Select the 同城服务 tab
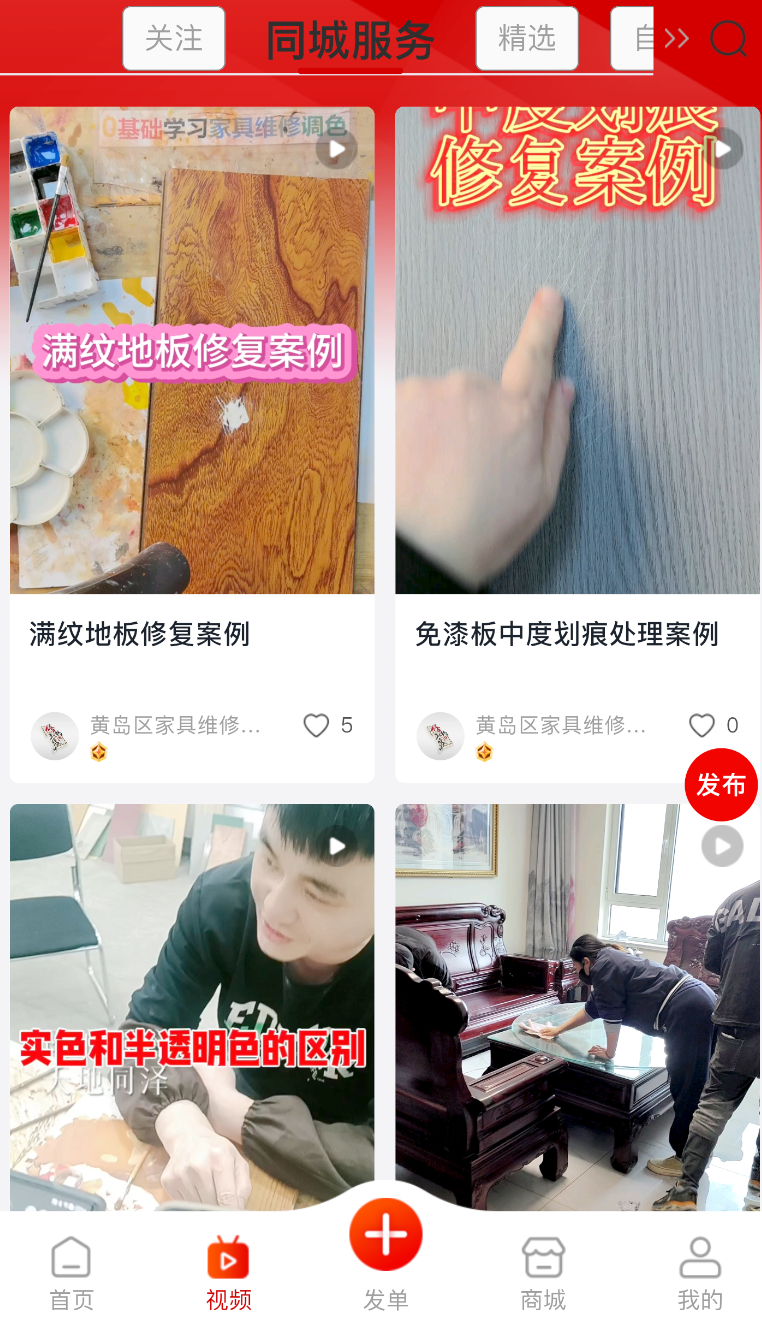Viewport: 762px width, 1326px height. tap(350, 41)
